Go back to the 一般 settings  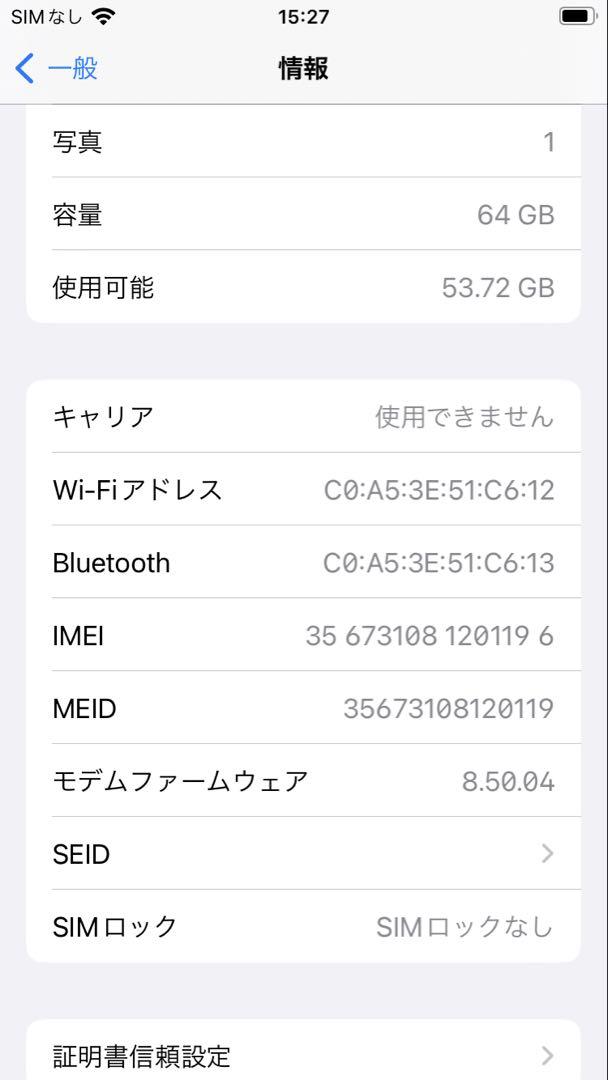tap(56, 69)
